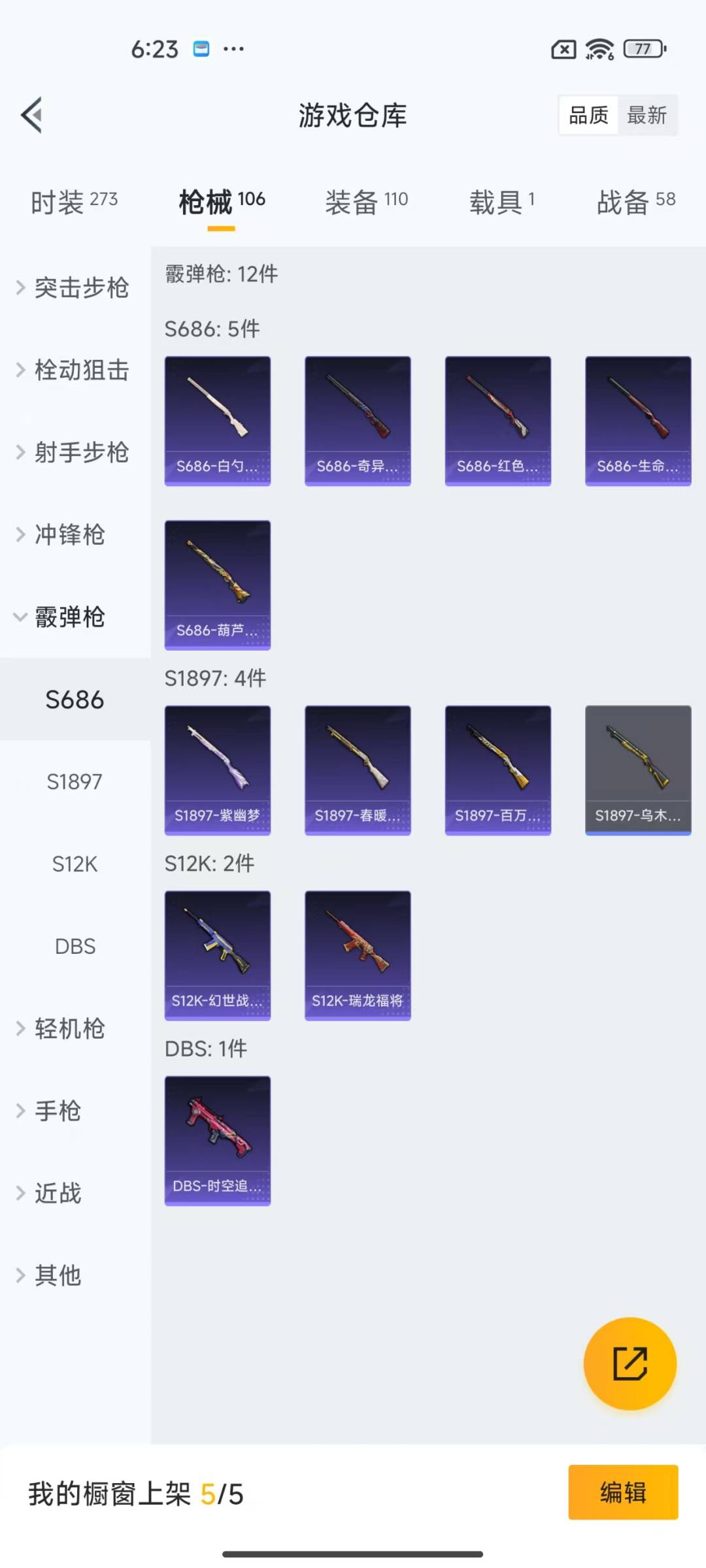The height and width of the screenshot is (1568, 706).
Task: View the S1897-紫幽梦 skin
Action: coord(217,770)
